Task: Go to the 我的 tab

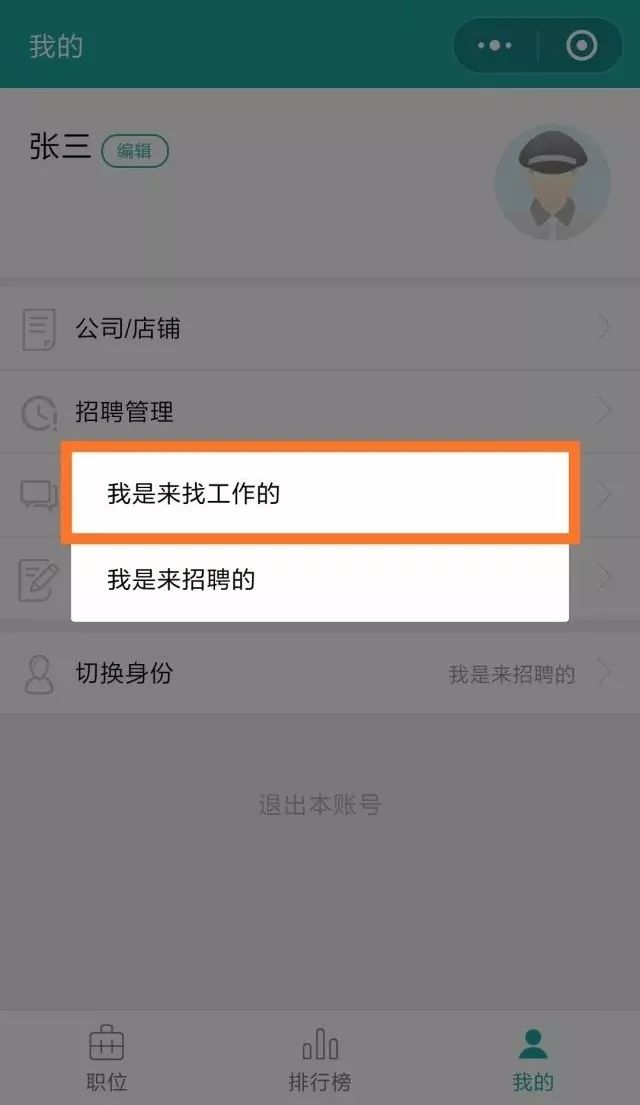Action: (532, 1058)
